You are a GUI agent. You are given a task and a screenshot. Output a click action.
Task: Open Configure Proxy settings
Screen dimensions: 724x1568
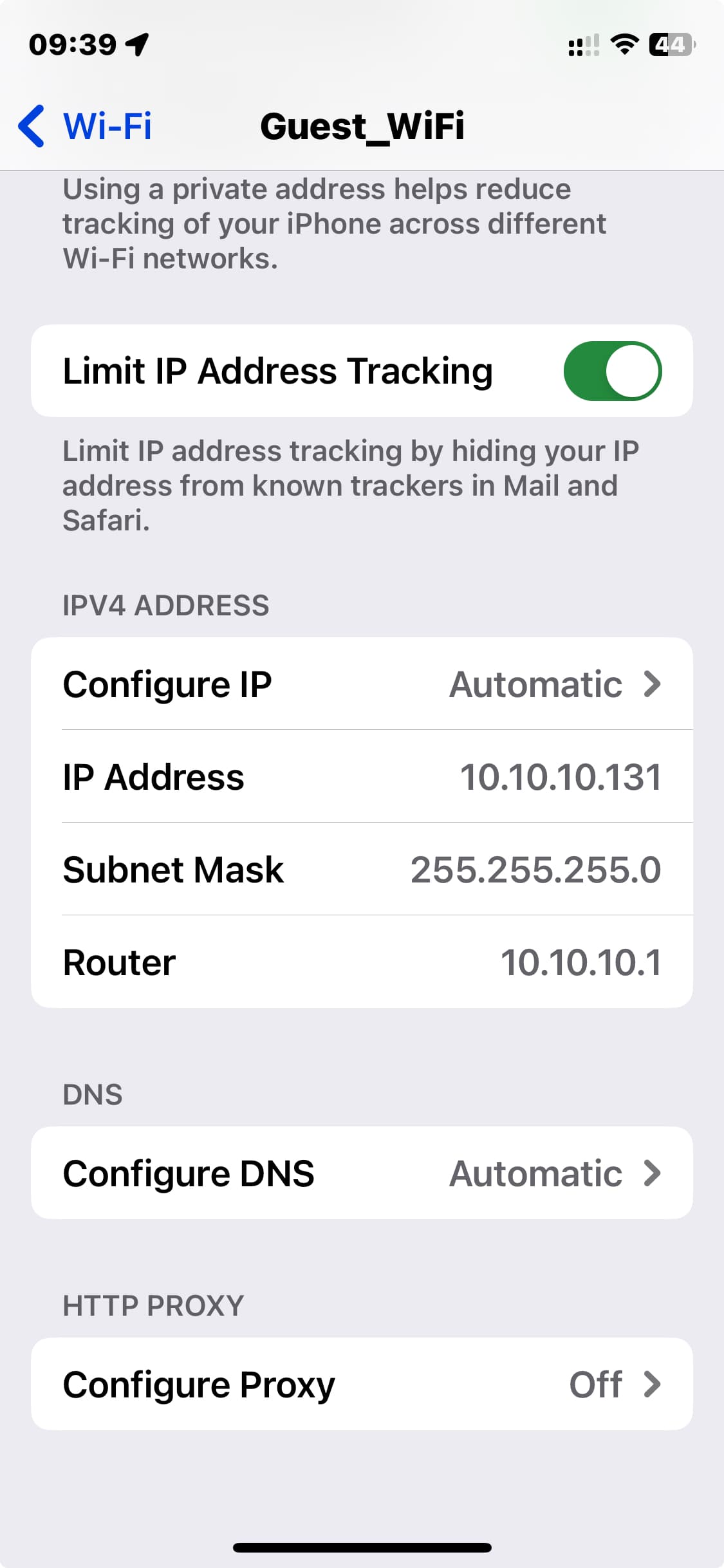(x=362, y=1384)
